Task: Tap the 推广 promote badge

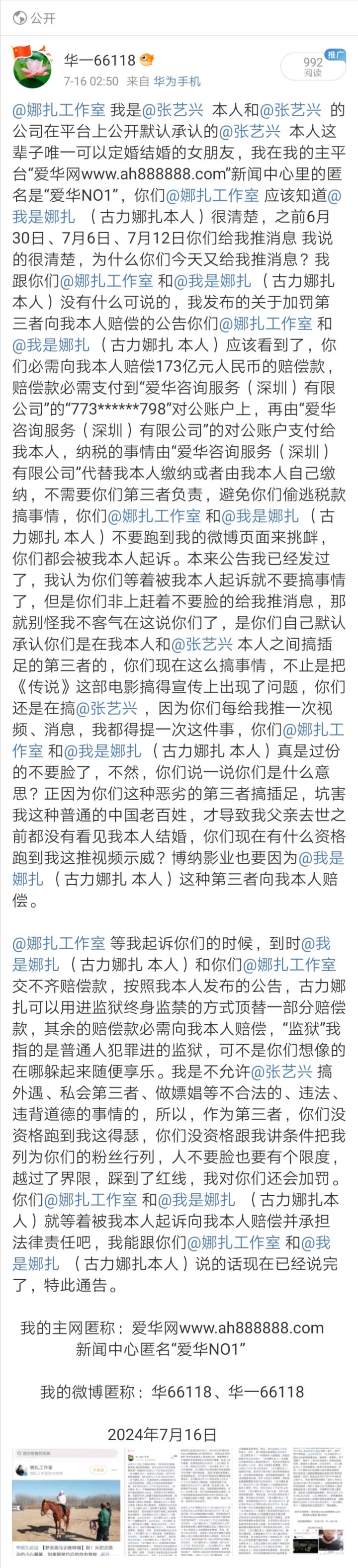Action: pyautogui.click(x=336, y=54)
